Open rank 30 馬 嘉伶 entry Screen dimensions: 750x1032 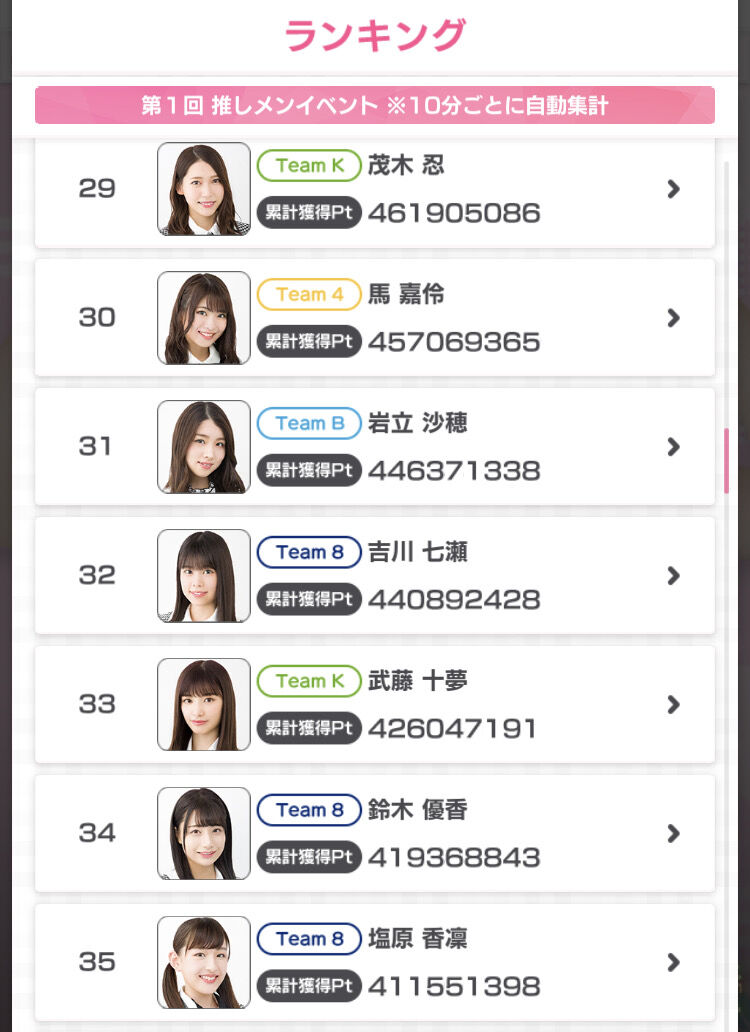(374, 318)
